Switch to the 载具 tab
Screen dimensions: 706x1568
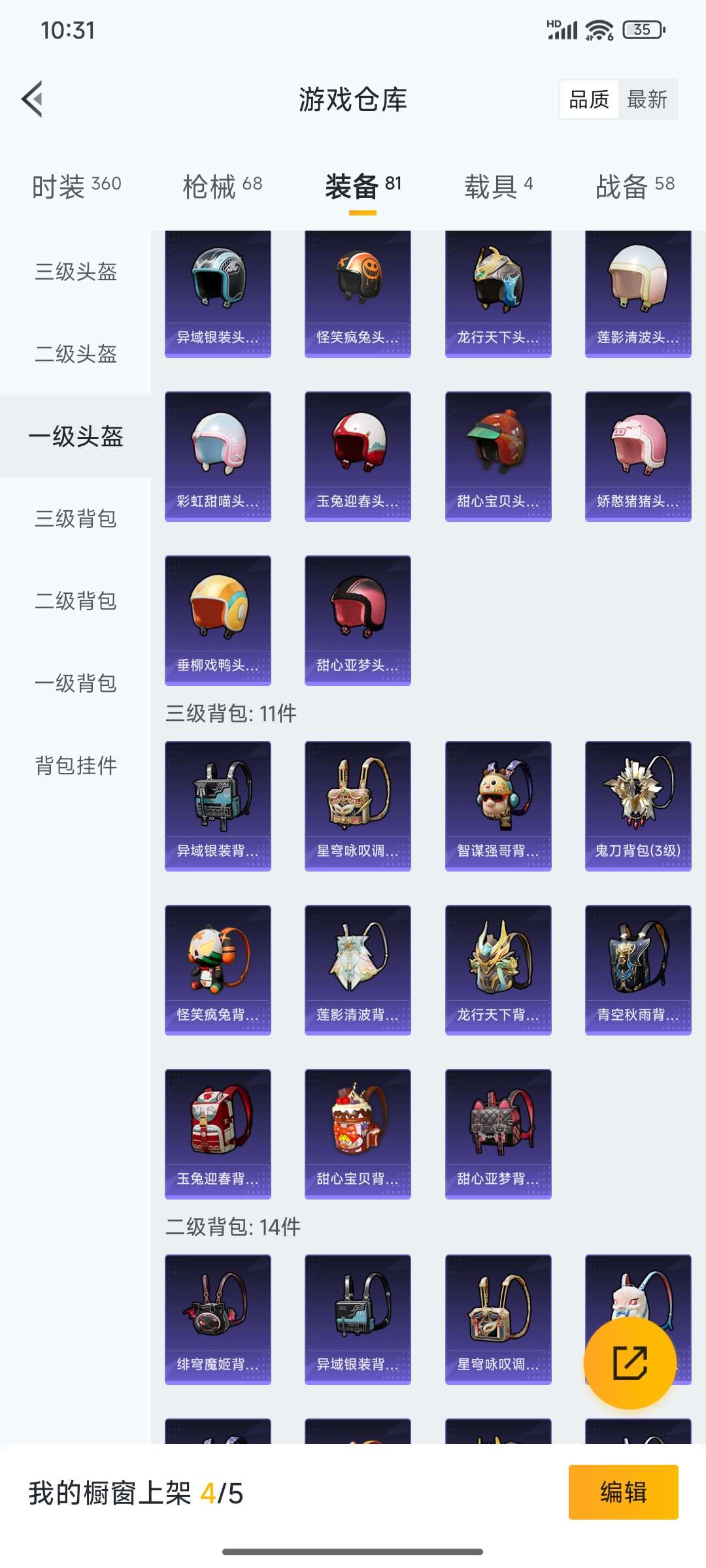tap(498, 187)
